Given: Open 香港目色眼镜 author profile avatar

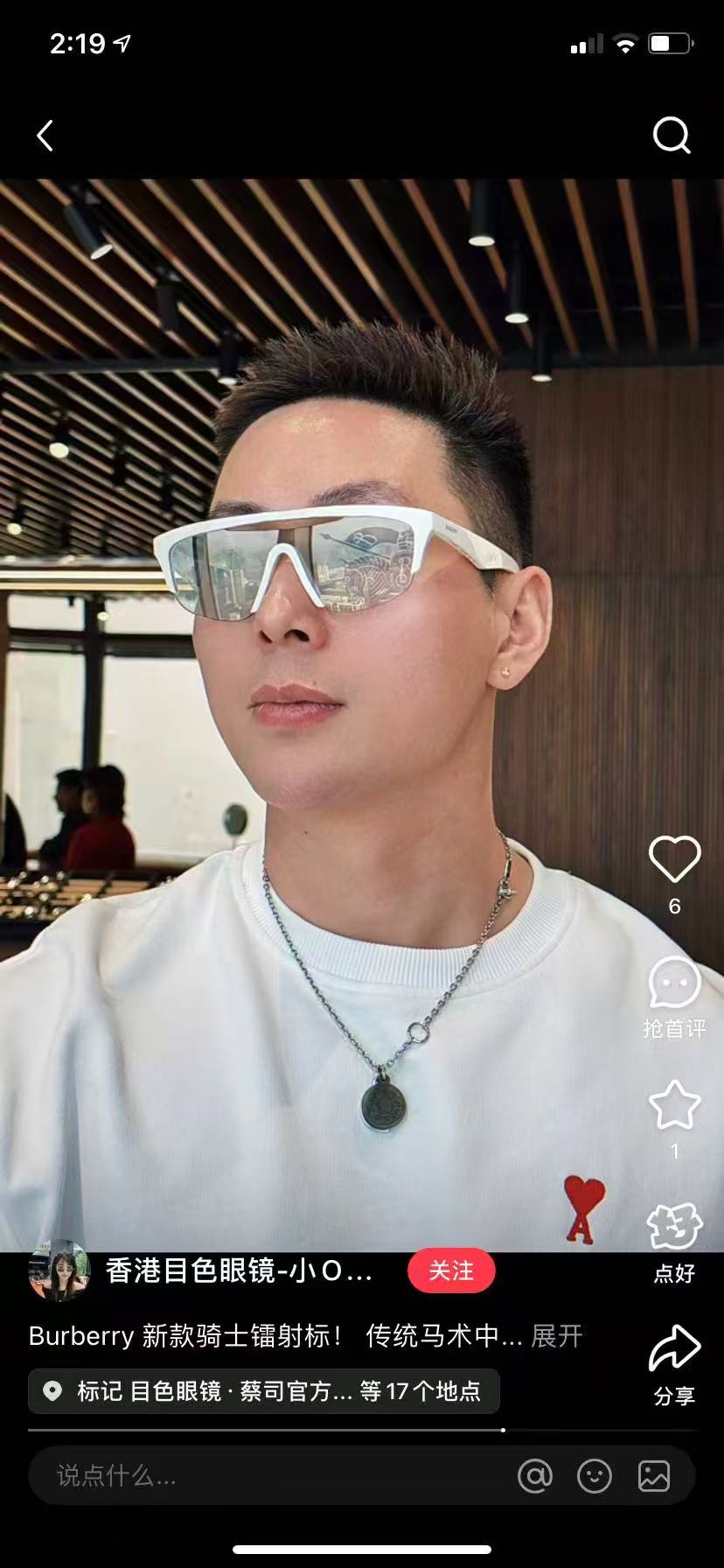Looking at the screenshot, I should click(59, 1270).
